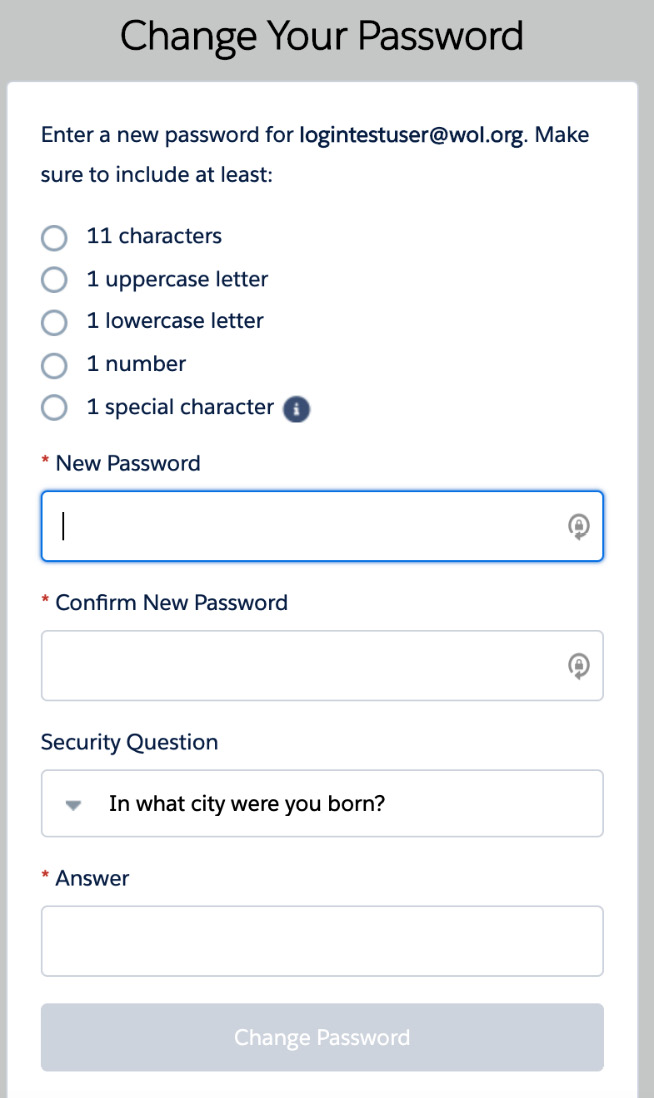Select the Confirm New Password field
Image resolution: width=654 pixels, height=1098 pixels.
[322, 665]
